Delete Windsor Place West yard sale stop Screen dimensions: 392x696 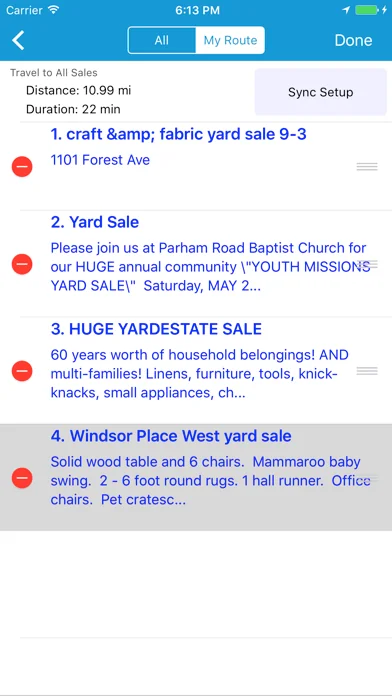pyautogui.click(x=22, y=478)
